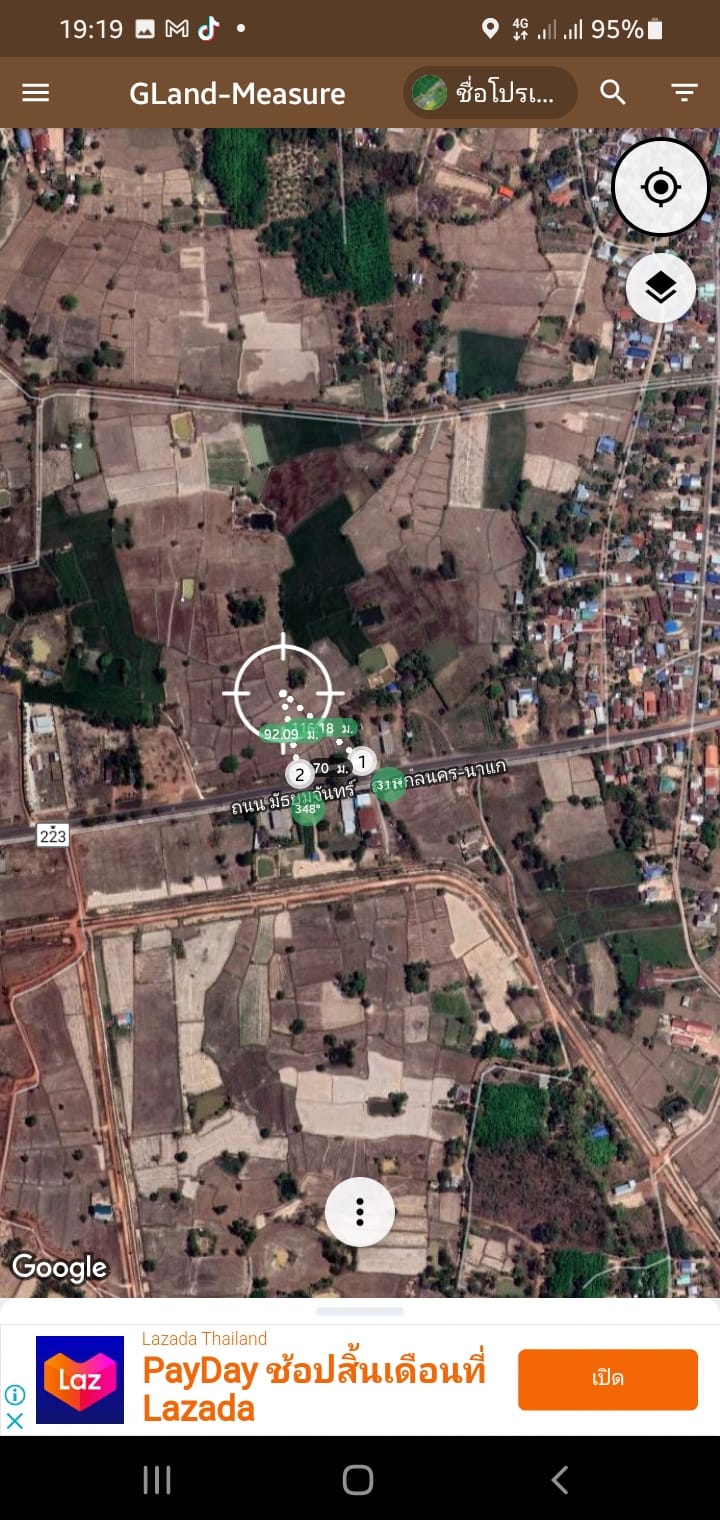720x1520 pixels.
Task: Center map on my location
Action: (660, 187)
